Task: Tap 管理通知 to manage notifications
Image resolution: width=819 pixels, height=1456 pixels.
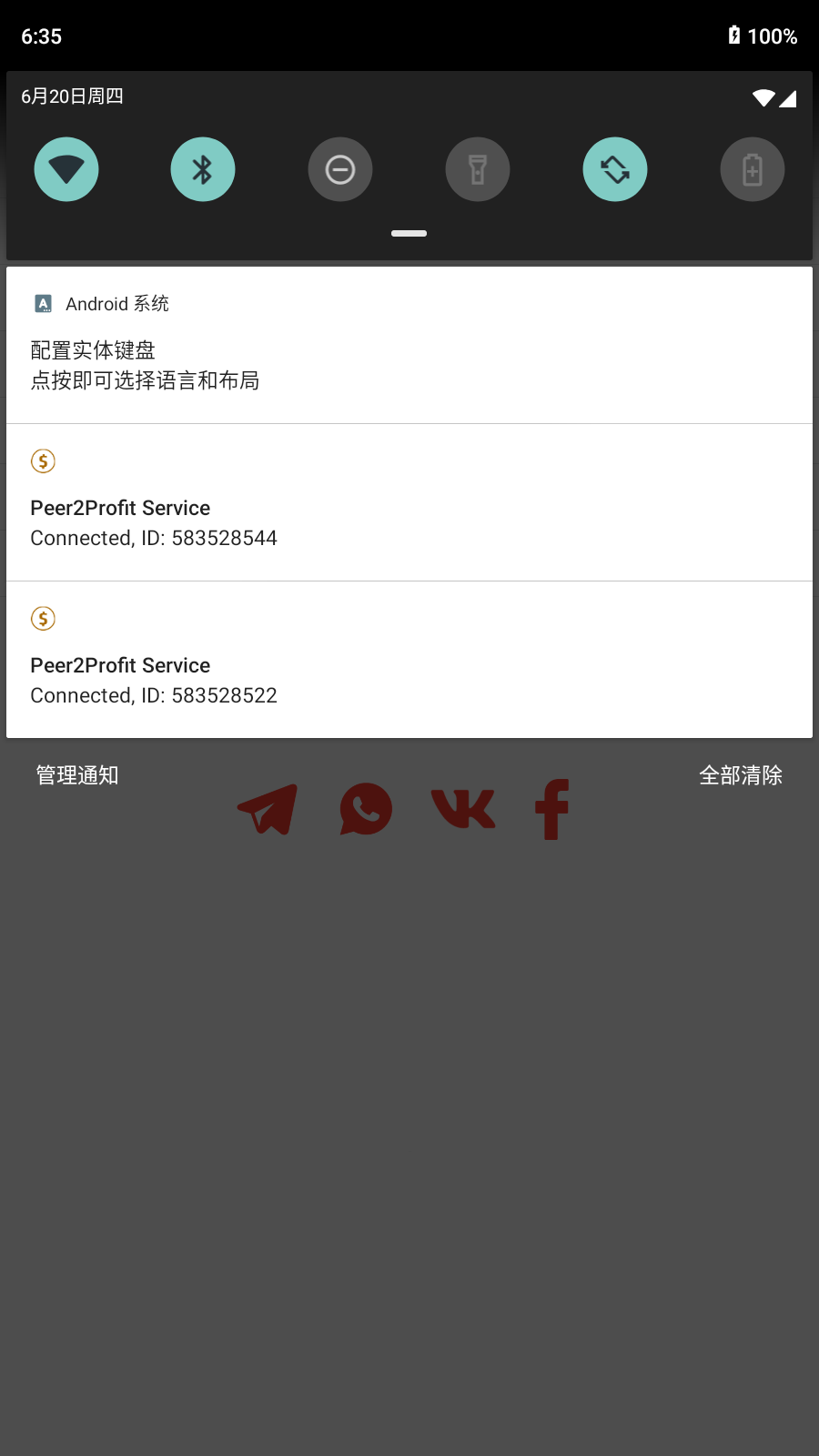Action: 77,775
